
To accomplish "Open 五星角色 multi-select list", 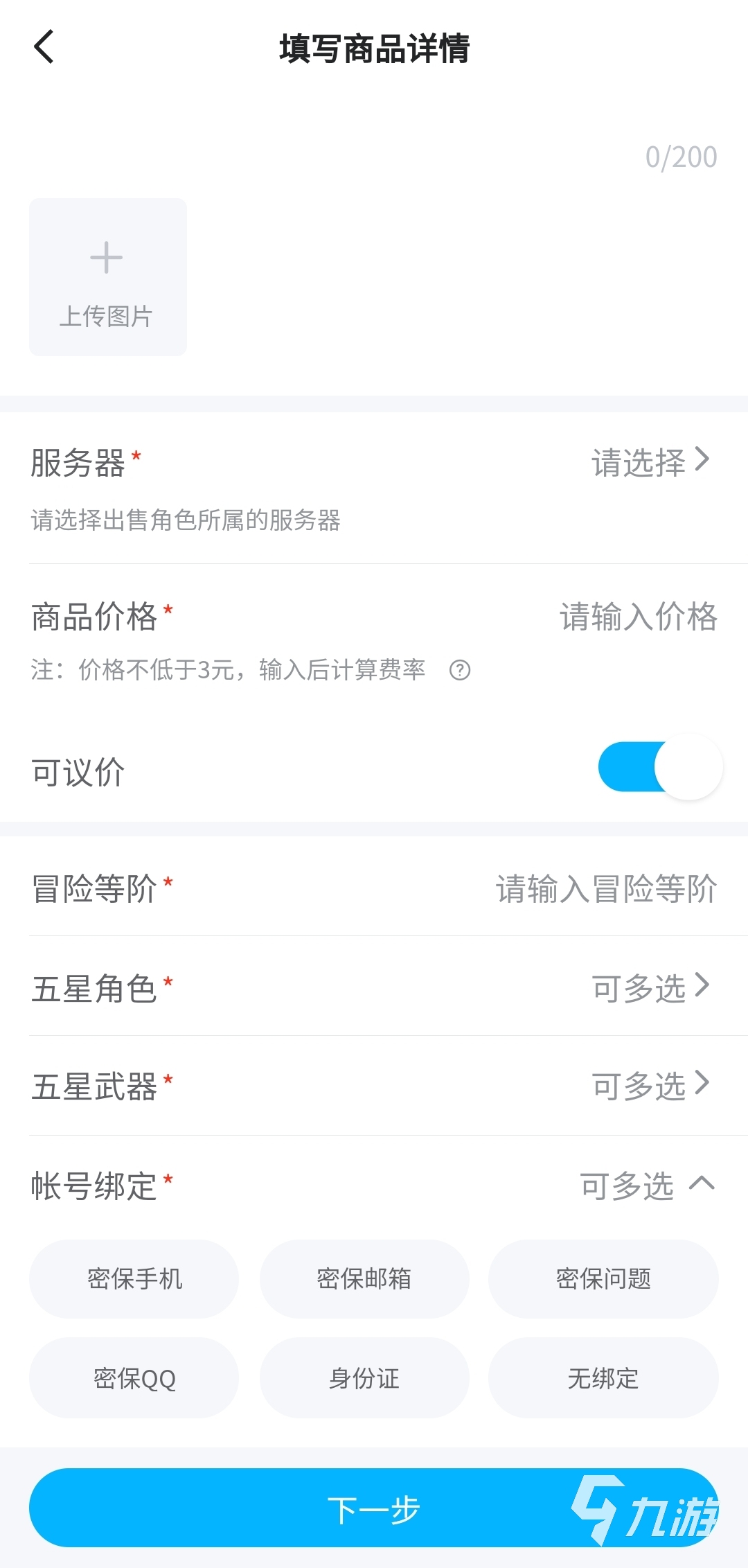I will [x=650, y=987].
